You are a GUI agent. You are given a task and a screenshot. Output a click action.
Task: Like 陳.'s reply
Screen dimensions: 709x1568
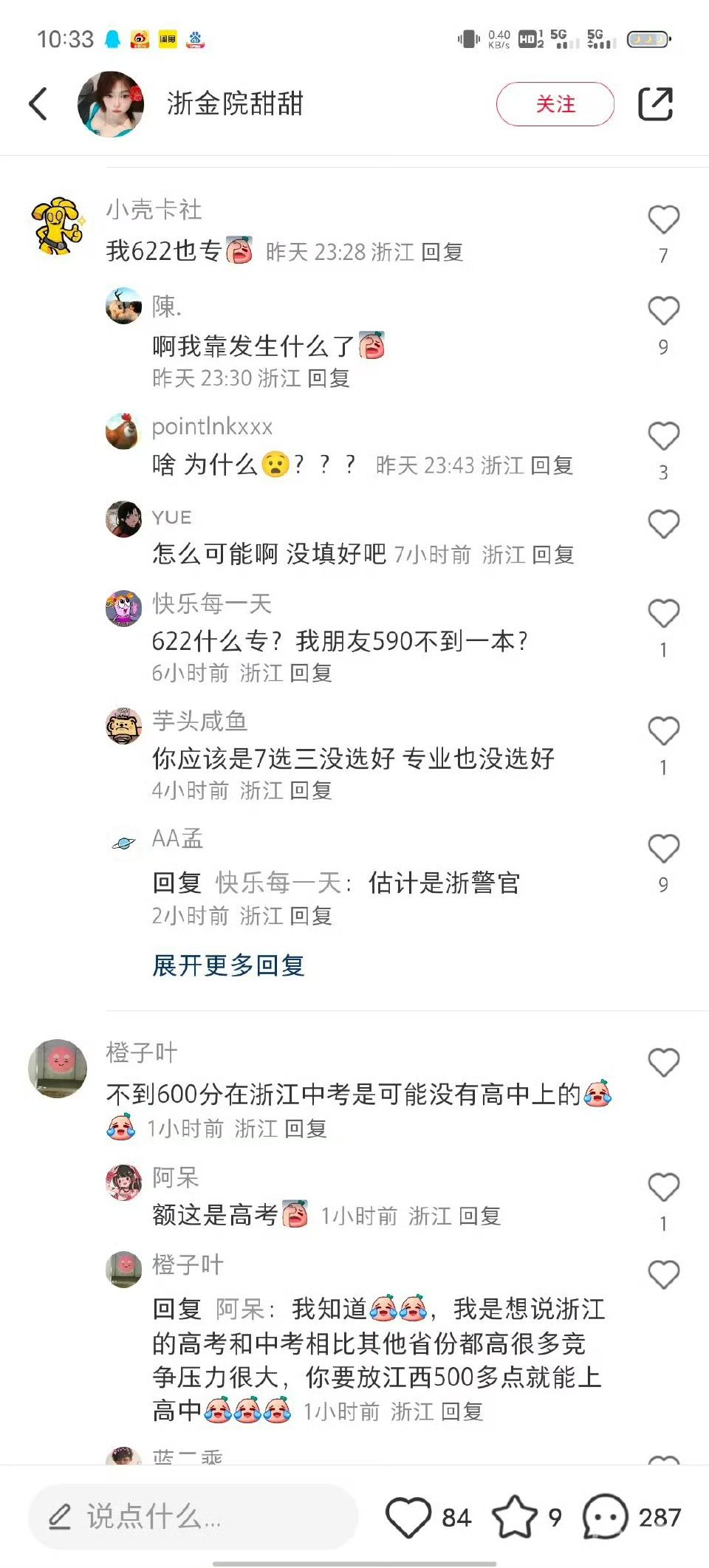click(663, 311)
